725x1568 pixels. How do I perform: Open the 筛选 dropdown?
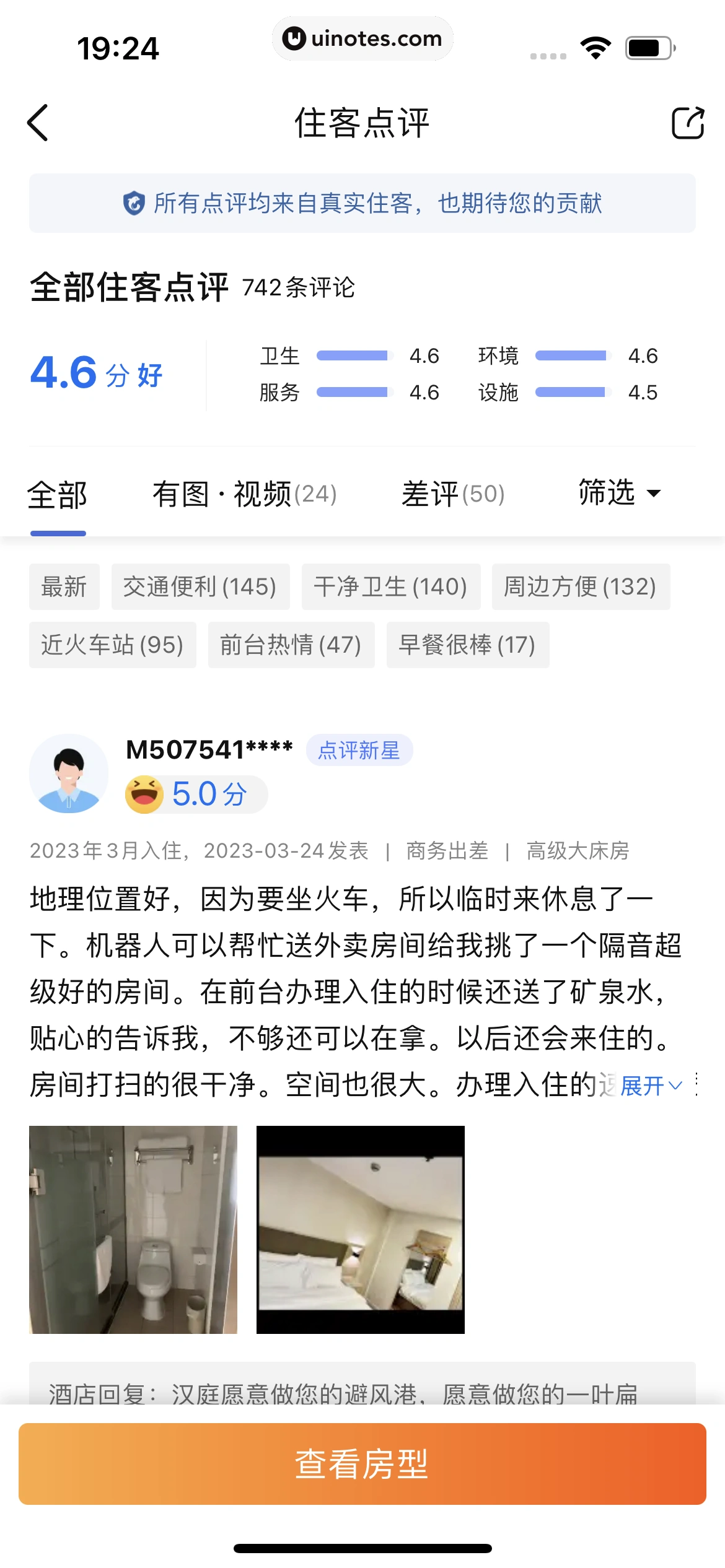[620, 494]
